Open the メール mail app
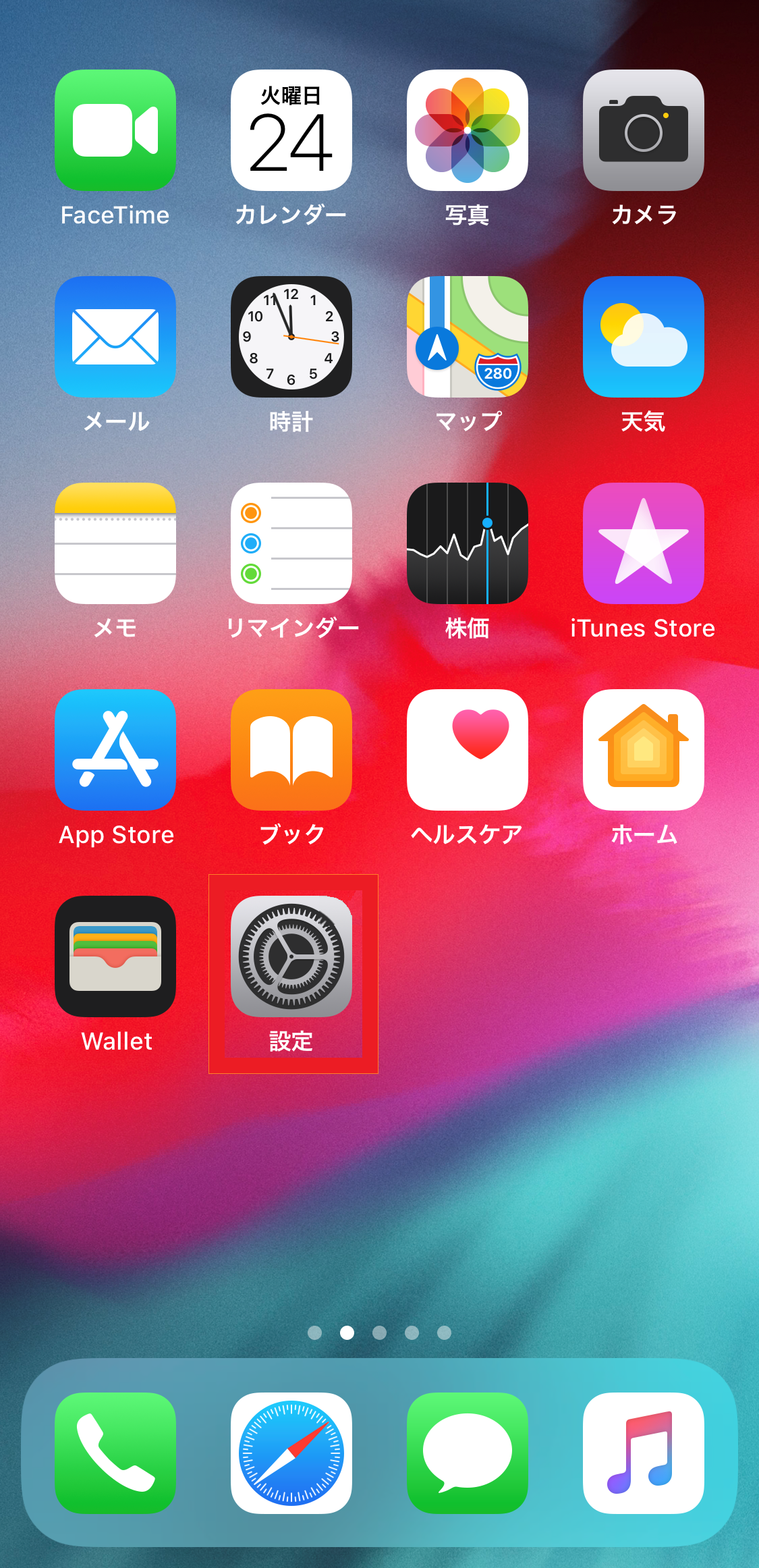The image size is (759, 1568). pyautogui.click(x=115, y=337)
